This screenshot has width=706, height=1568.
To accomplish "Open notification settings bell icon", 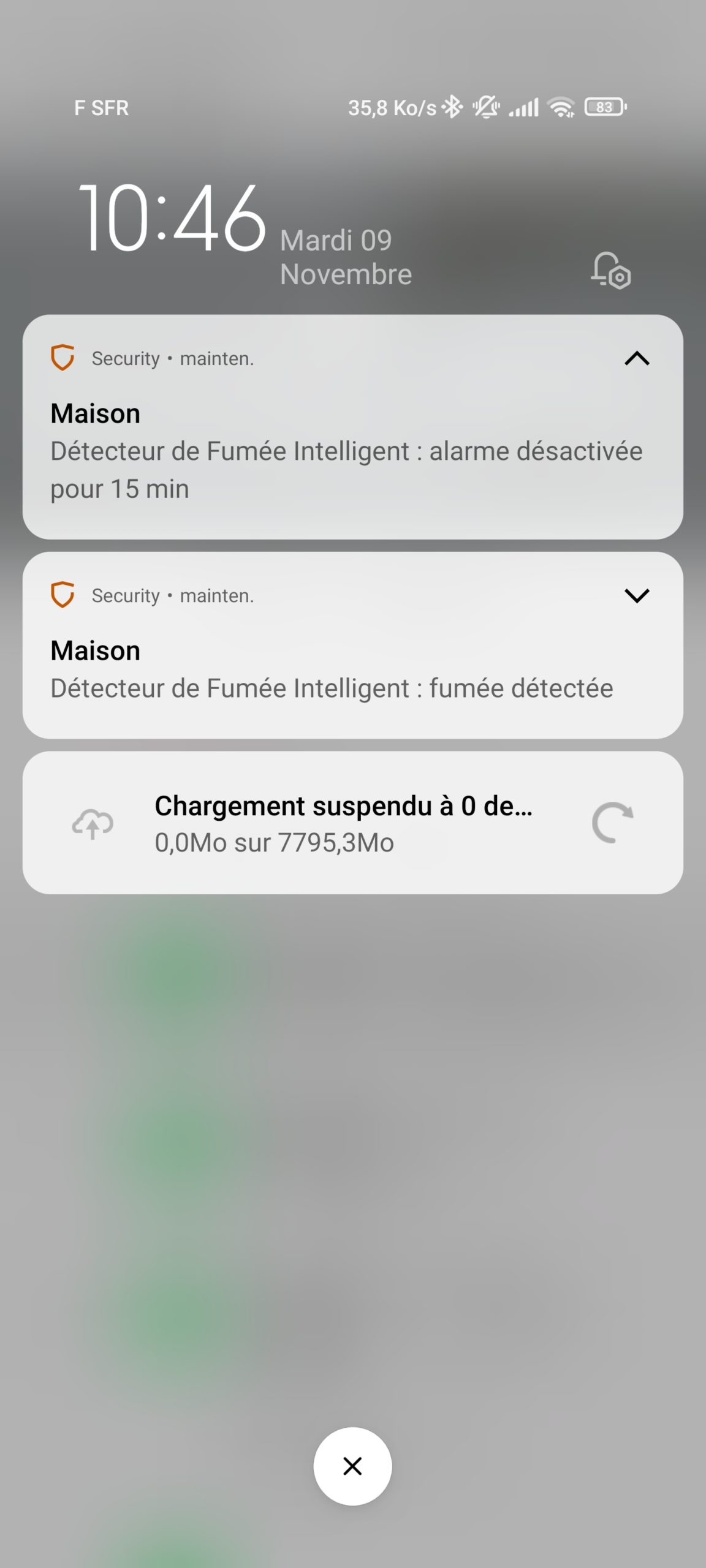I will [610, 270].
